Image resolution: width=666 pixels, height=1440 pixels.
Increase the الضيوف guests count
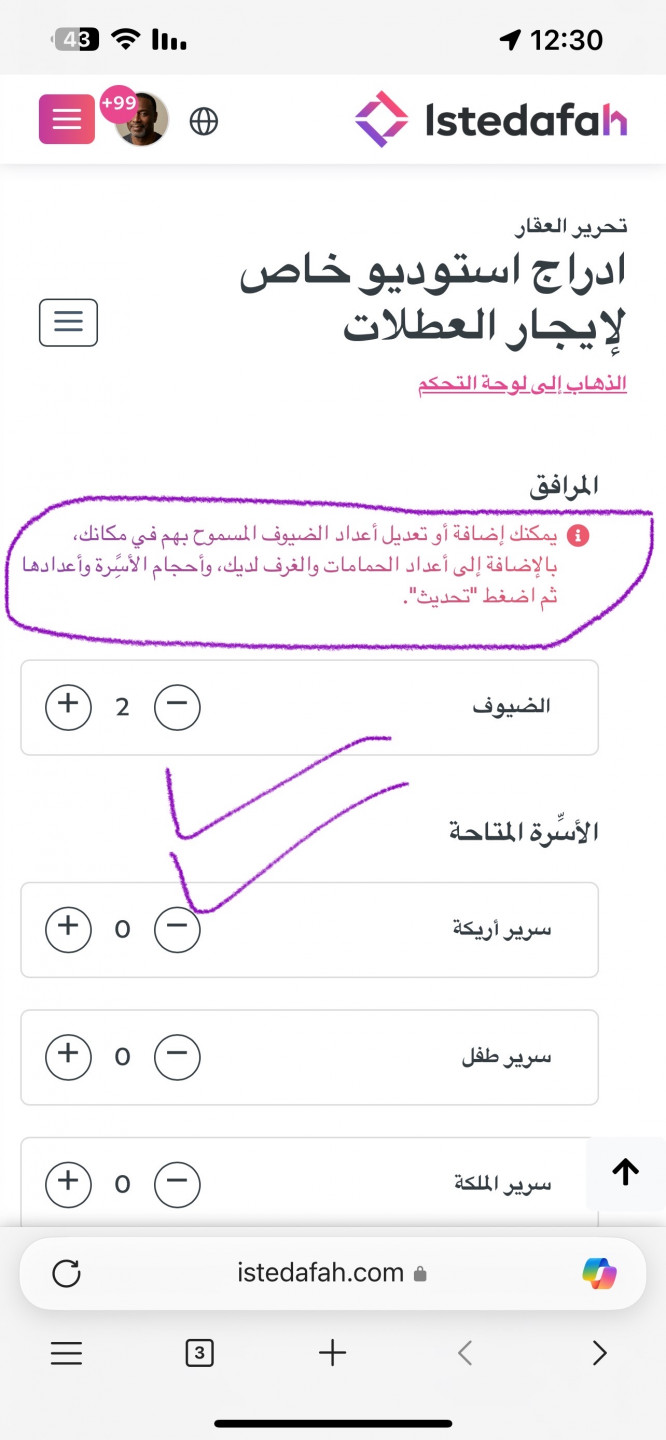[68, 707]
